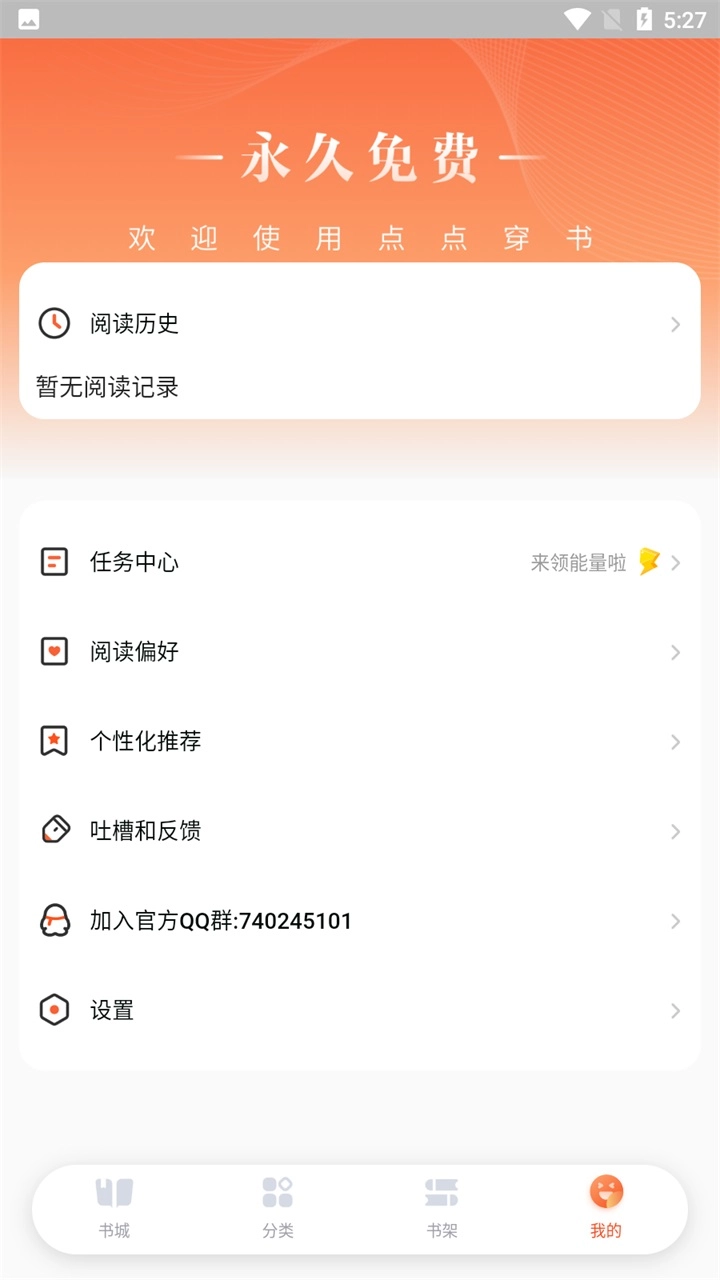Expand the 设置 row chevron
Image resolution: width=720 pixels, height=1280 pixels.
click(x=676, y=1010)
